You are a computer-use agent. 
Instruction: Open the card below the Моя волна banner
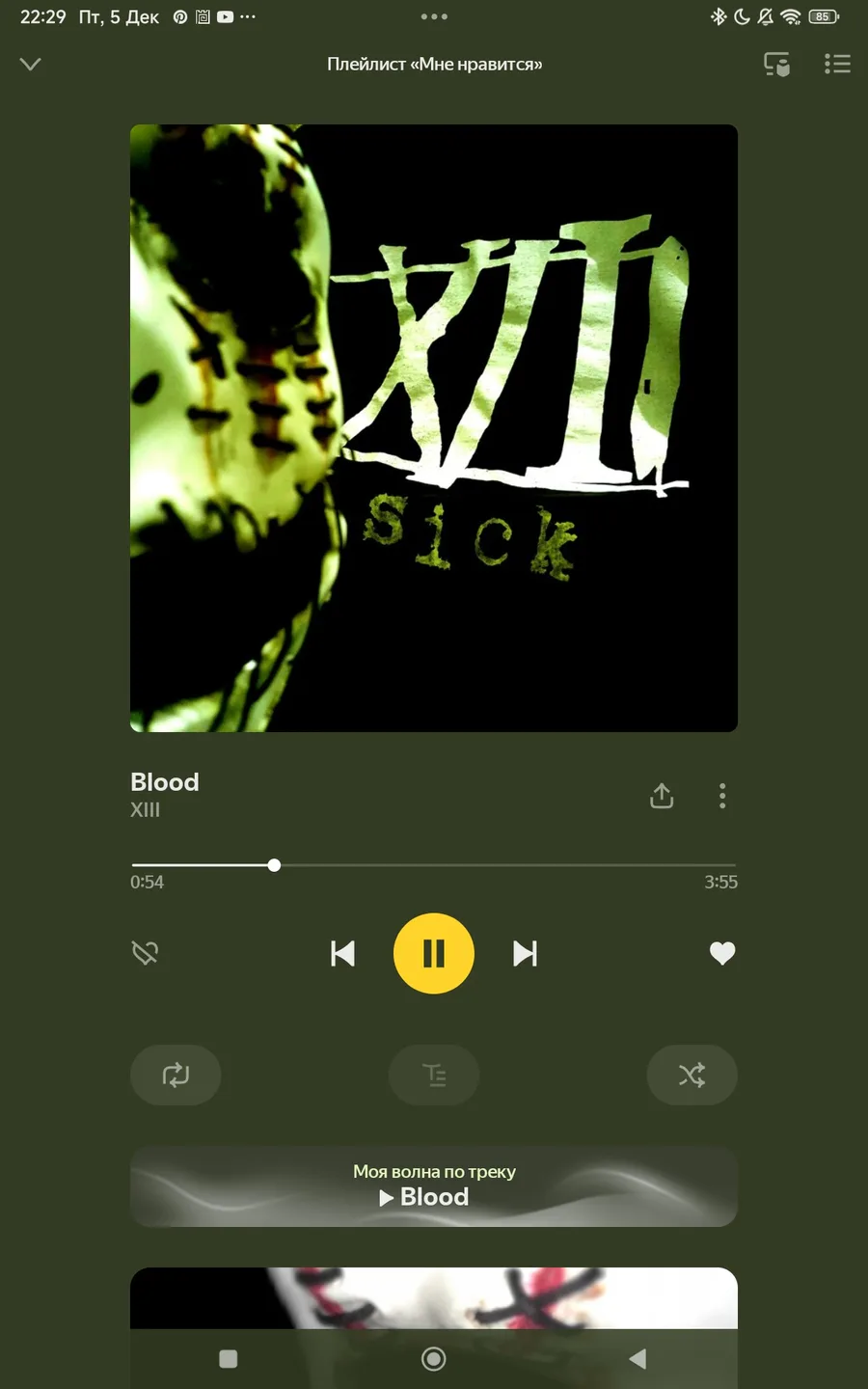coord(434,1297)
